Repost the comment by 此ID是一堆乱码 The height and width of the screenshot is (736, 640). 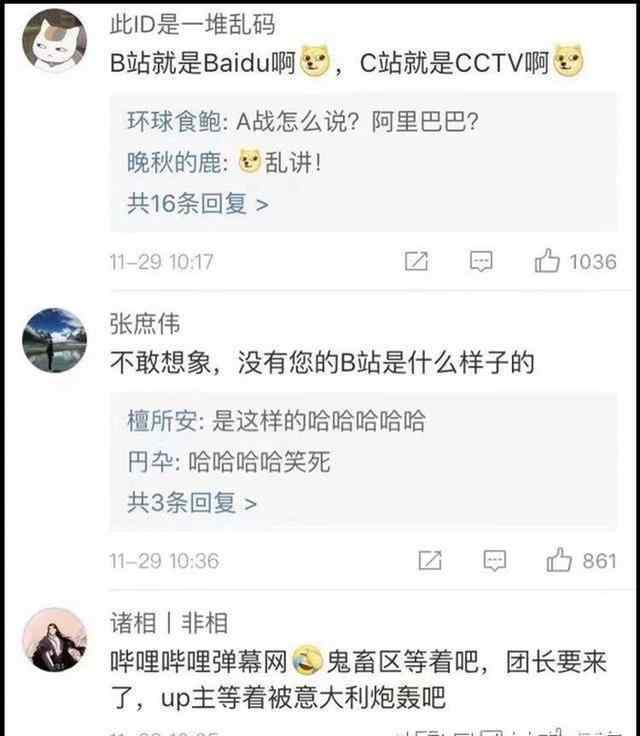pos(416,262)
